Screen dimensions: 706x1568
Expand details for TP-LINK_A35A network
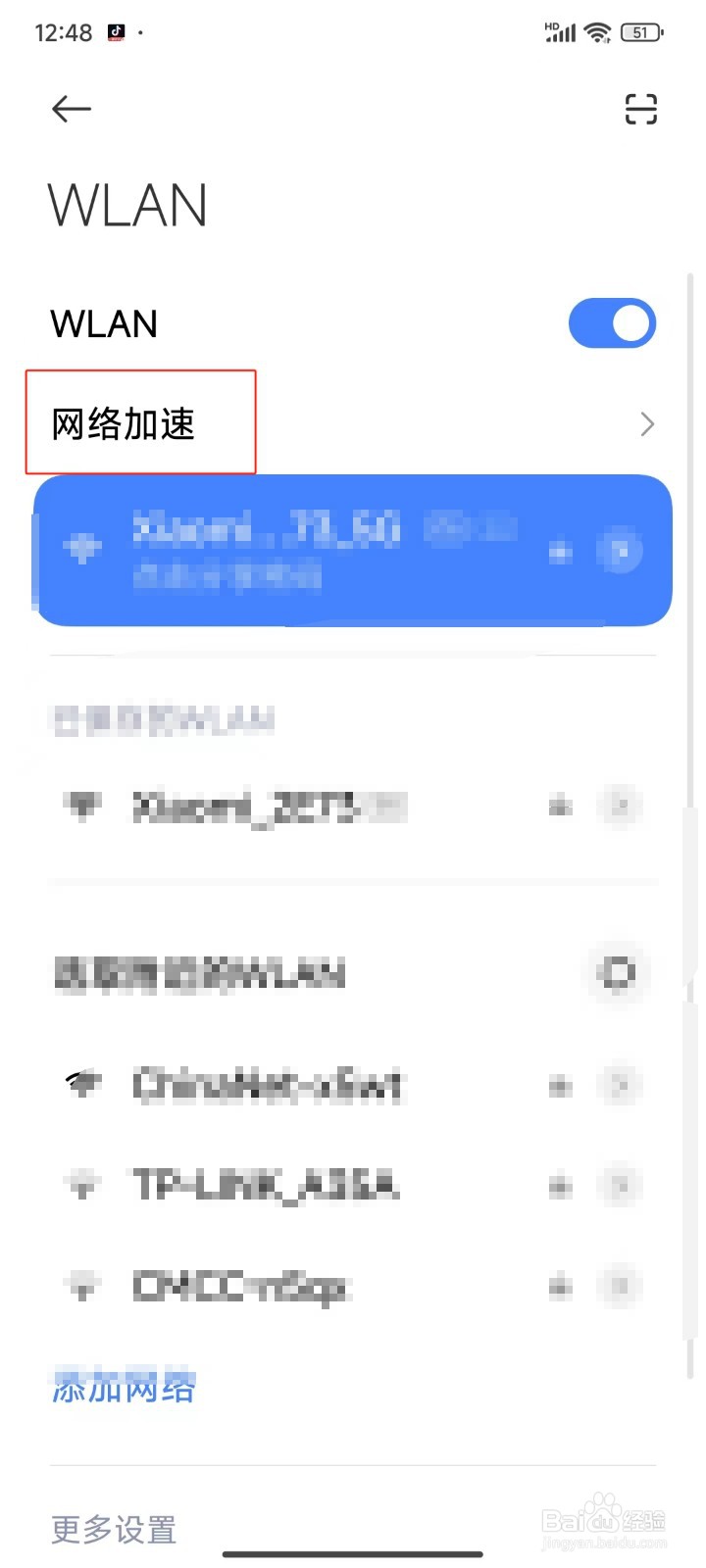point(621,1186)
